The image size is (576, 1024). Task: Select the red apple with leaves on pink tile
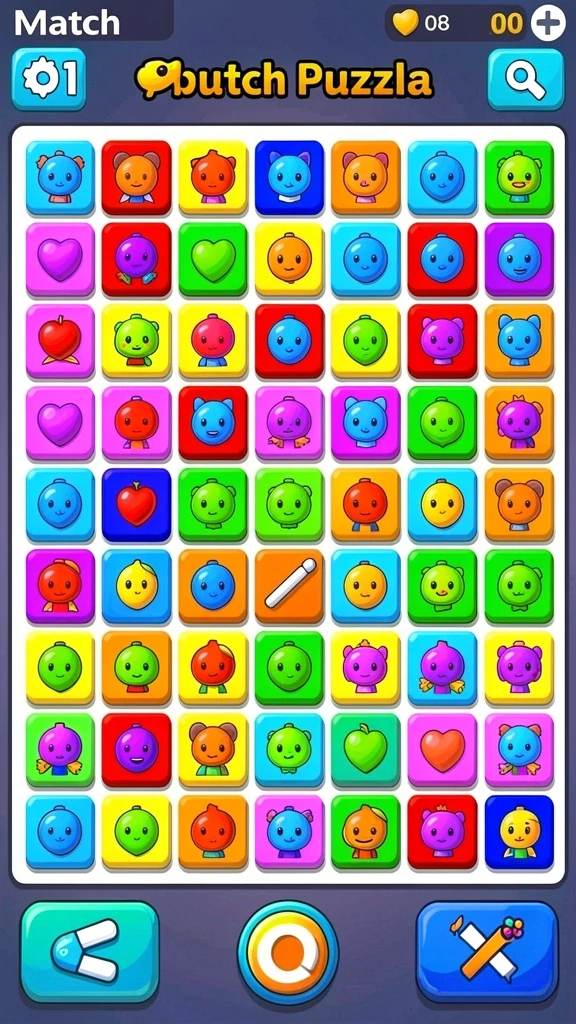pyautogui.click(x=60, y=341)
